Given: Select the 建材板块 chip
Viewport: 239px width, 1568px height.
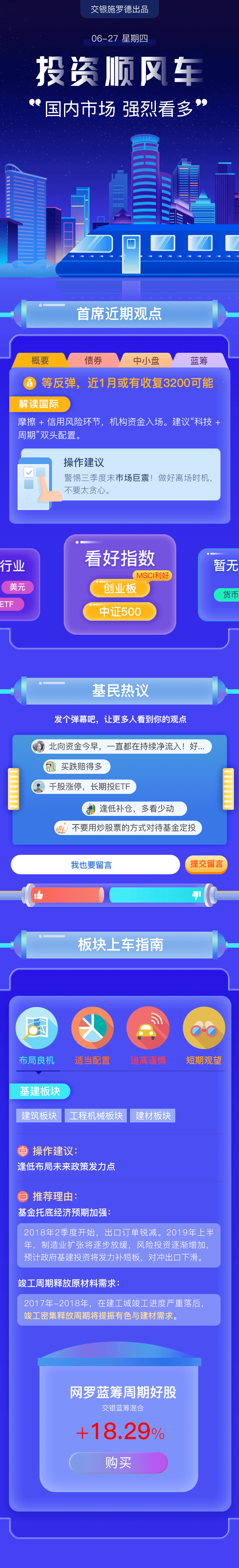Looking at the screenshot, I should click(x=153, y=1116).
